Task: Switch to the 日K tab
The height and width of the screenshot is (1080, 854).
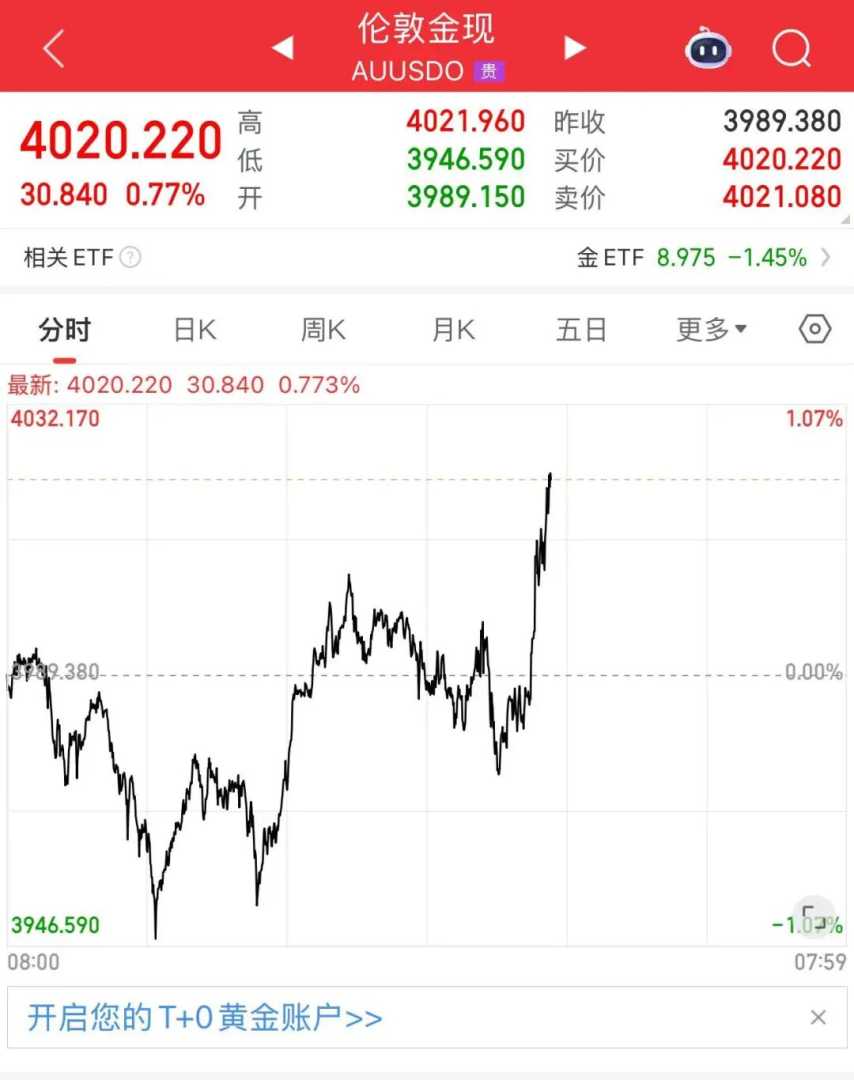Action: (194, 330)
